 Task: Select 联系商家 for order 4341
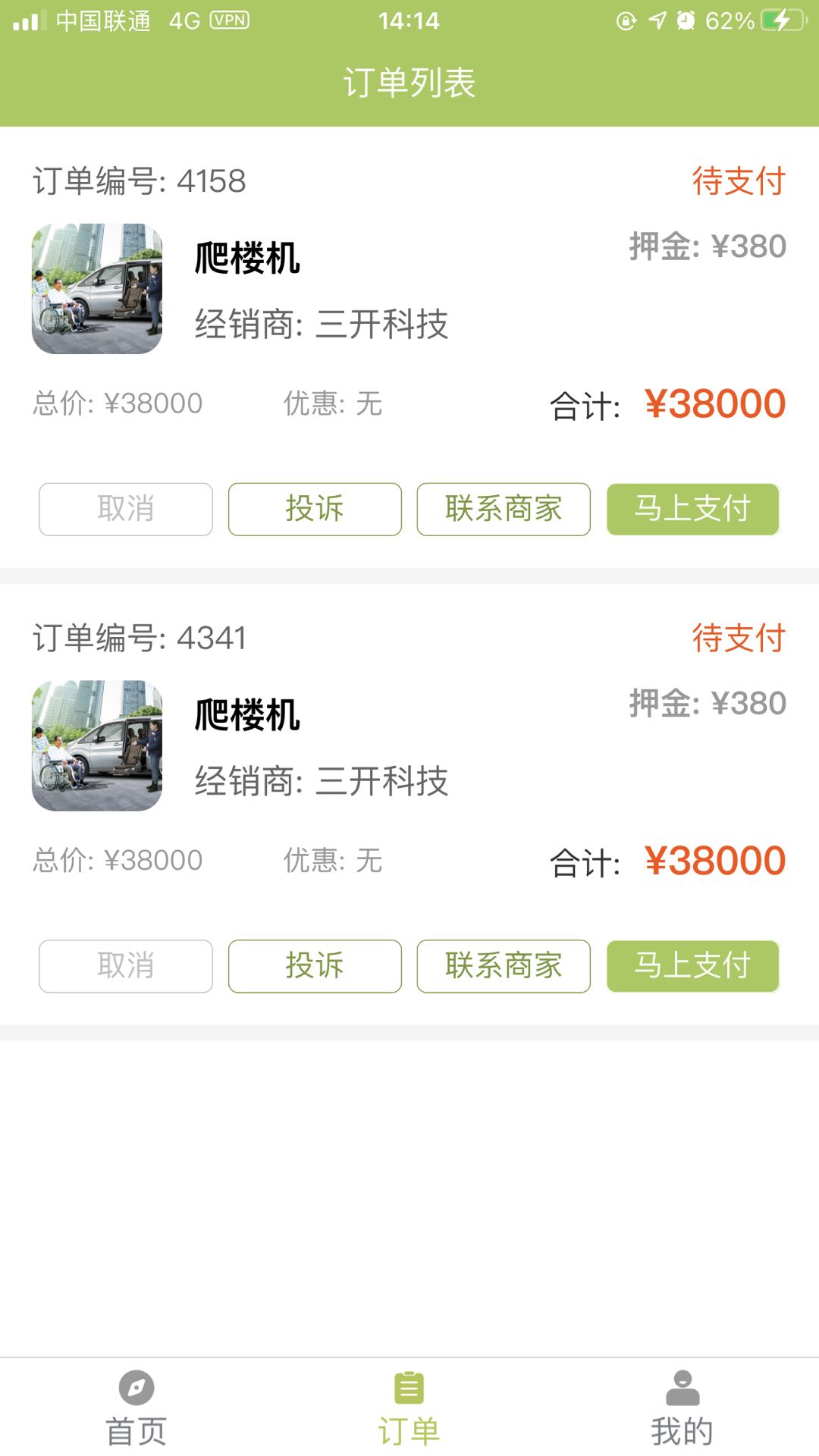tap(504, 966)
